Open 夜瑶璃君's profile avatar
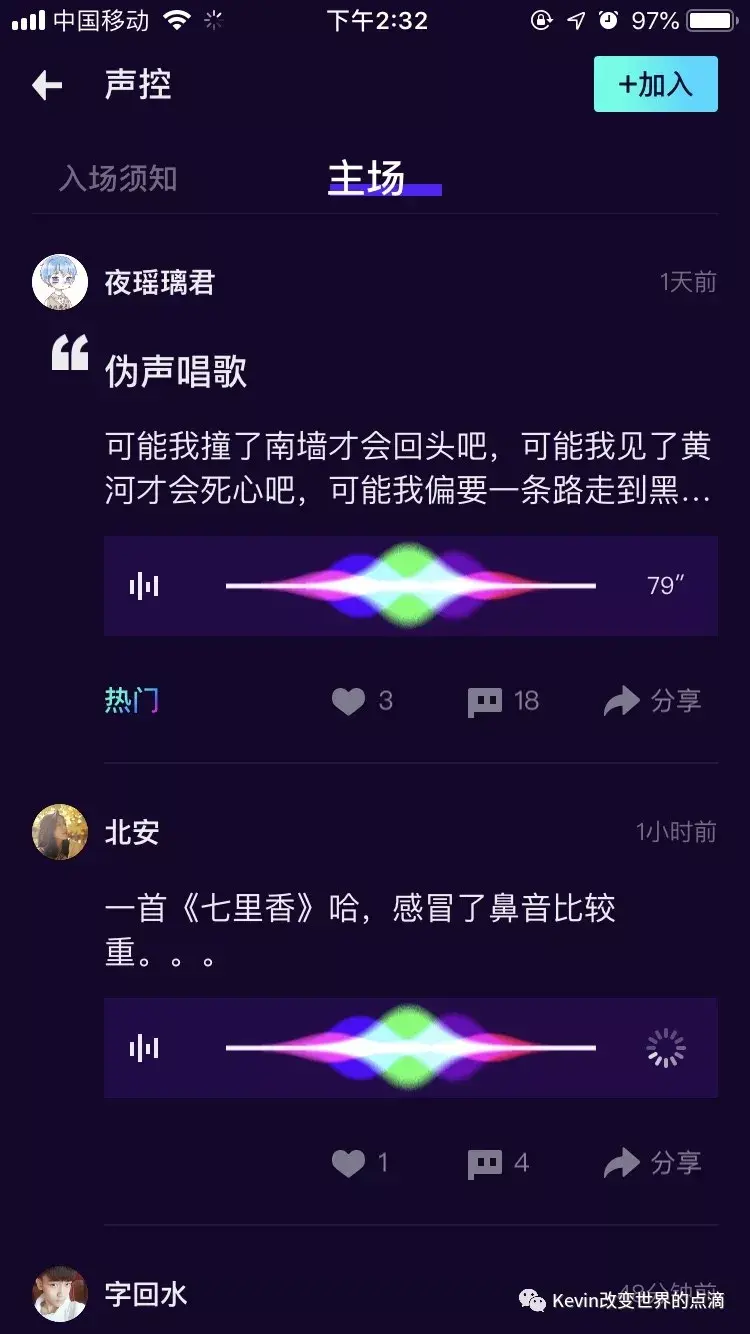The height and width of the screenshot is (1334, 750). [60, 282]
